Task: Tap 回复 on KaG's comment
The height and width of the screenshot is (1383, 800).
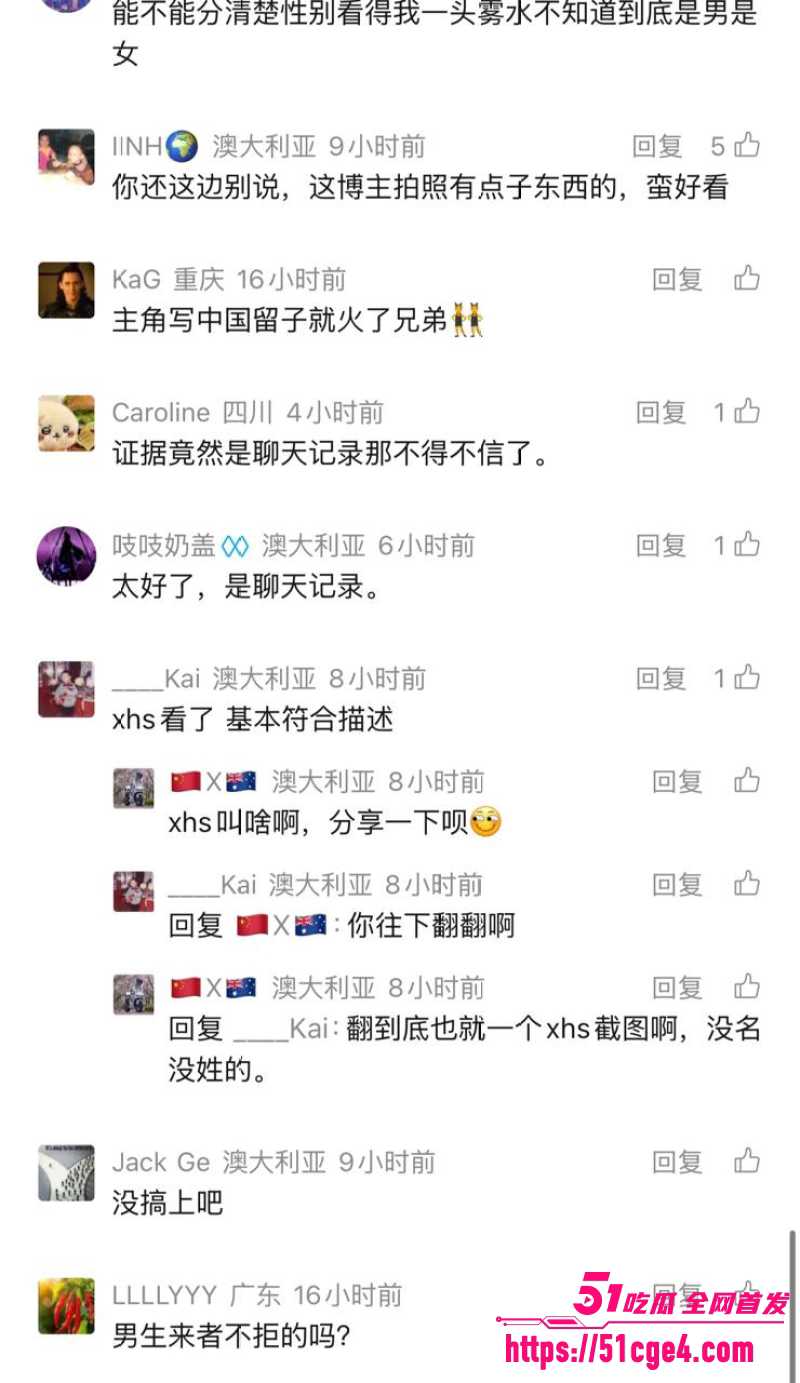Action: point(677,280)
